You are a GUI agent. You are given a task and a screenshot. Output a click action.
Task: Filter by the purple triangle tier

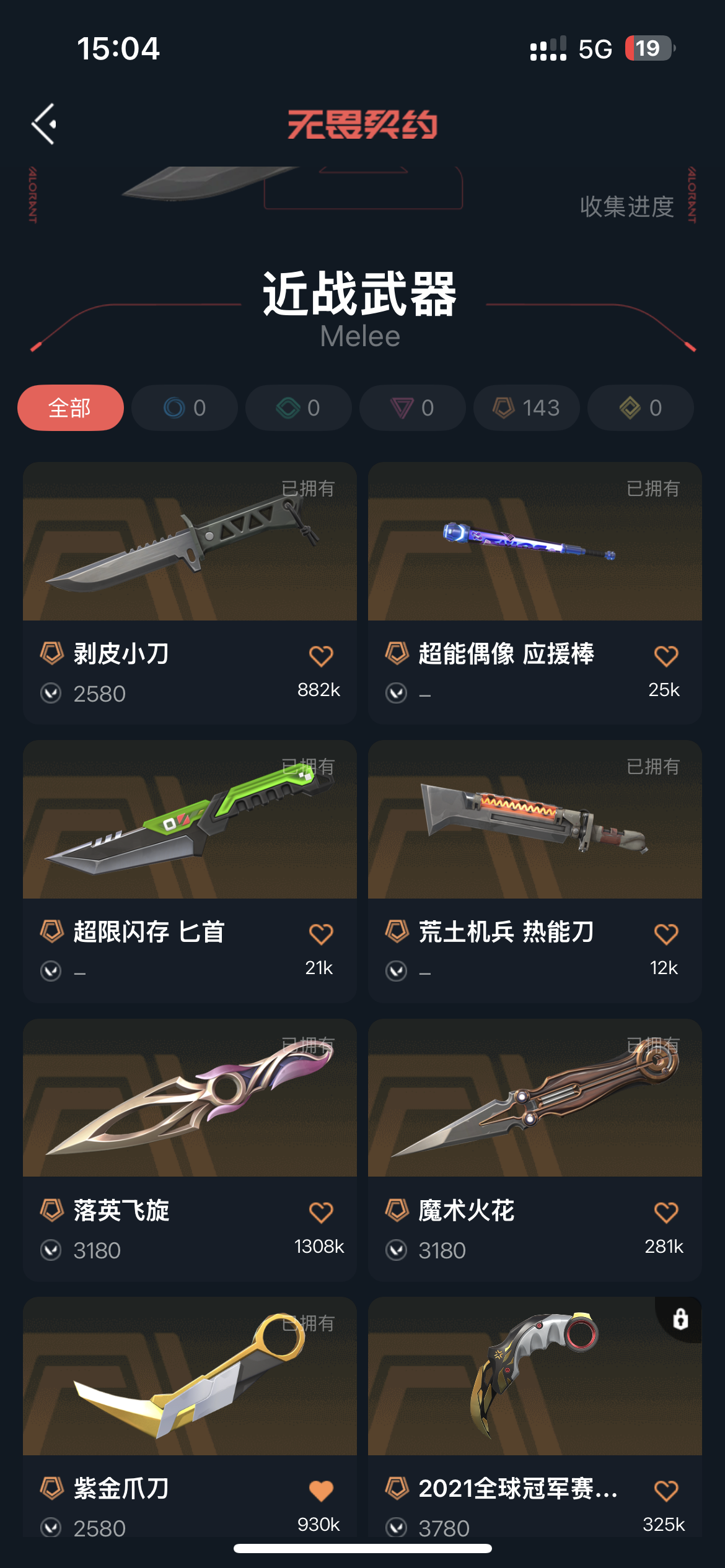pos(413,408)
